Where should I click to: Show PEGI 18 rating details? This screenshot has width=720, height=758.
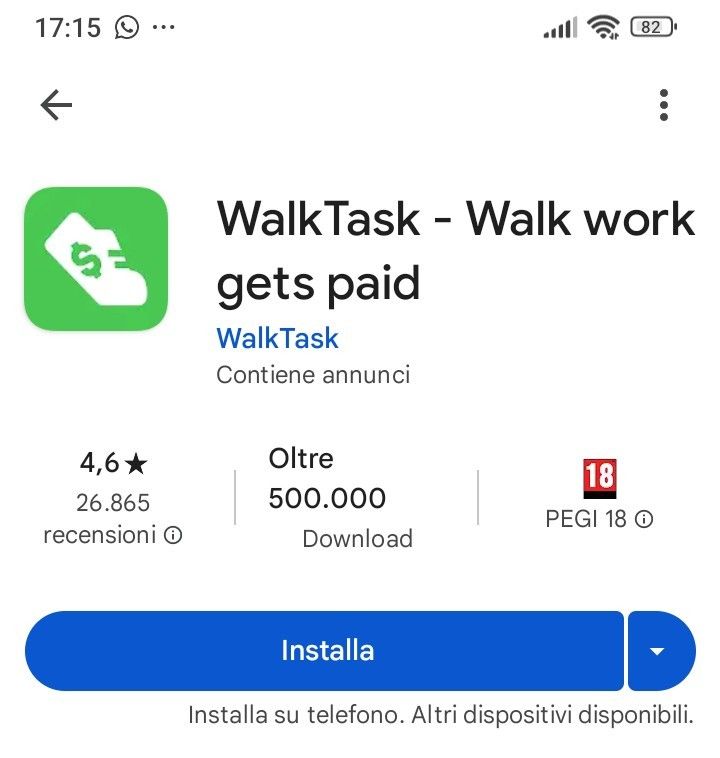click(x=645, y=519)
